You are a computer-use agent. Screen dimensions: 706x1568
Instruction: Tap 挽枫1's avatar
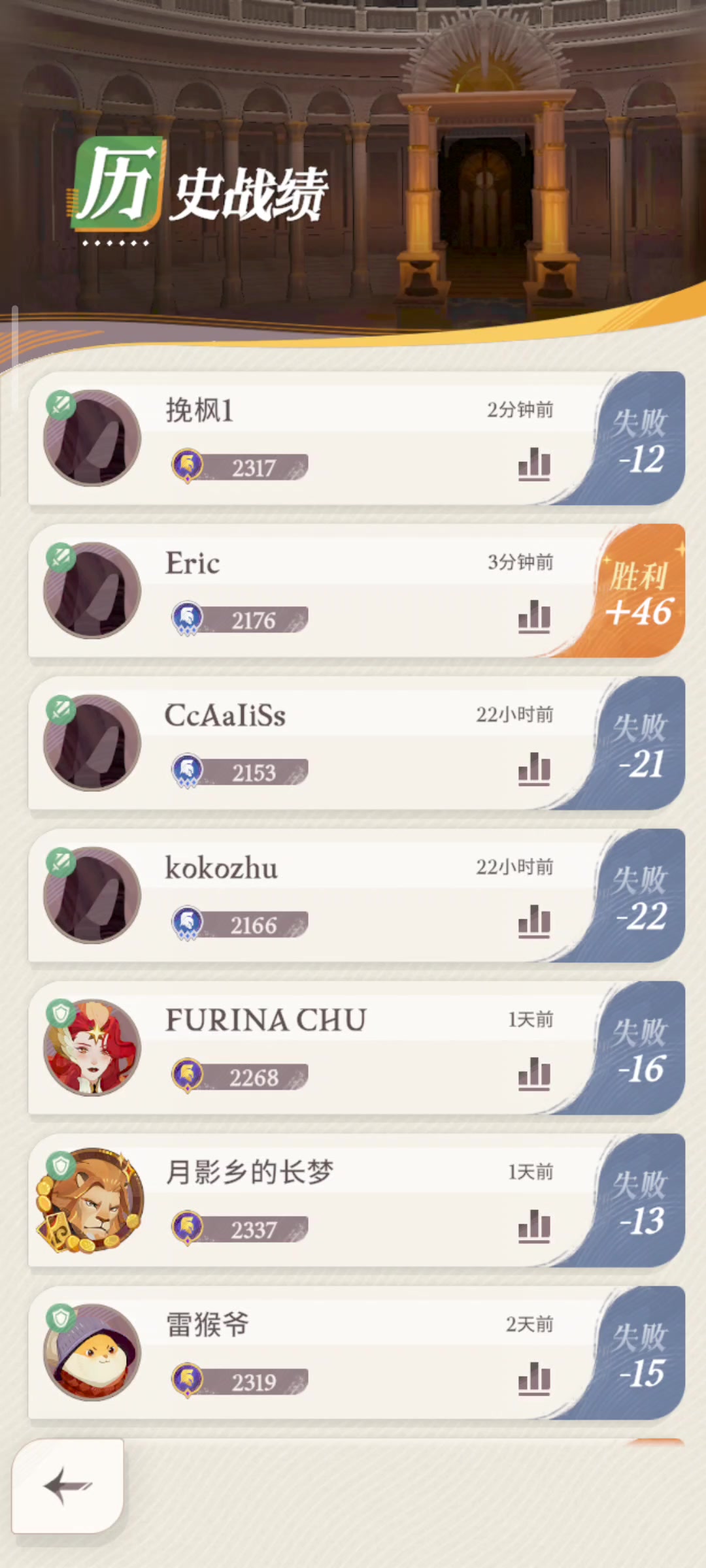point(92,438)
